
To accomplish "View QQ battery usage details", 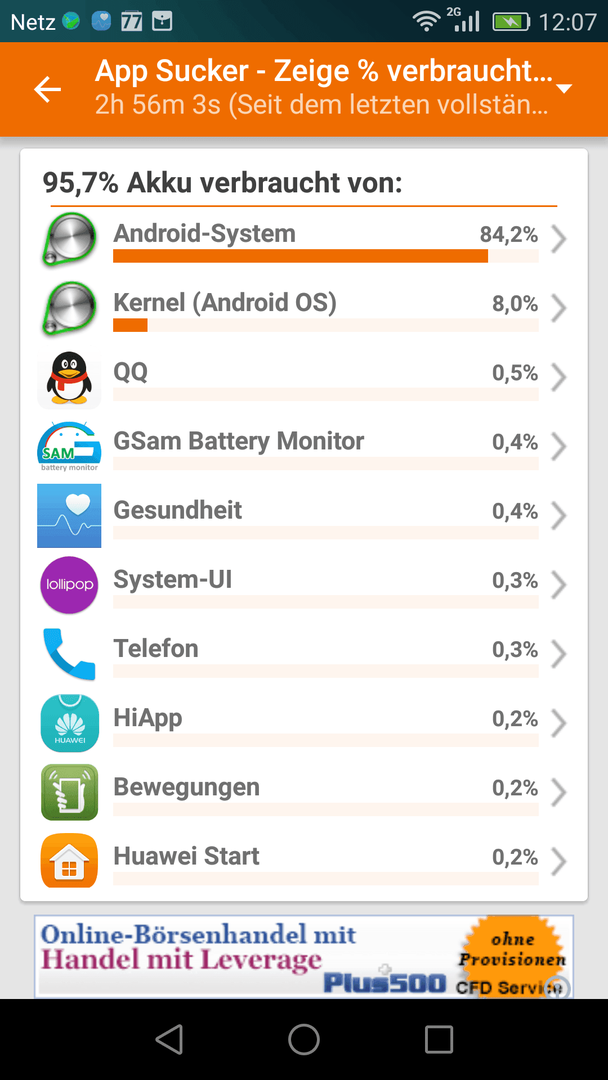I will point(304,378).
